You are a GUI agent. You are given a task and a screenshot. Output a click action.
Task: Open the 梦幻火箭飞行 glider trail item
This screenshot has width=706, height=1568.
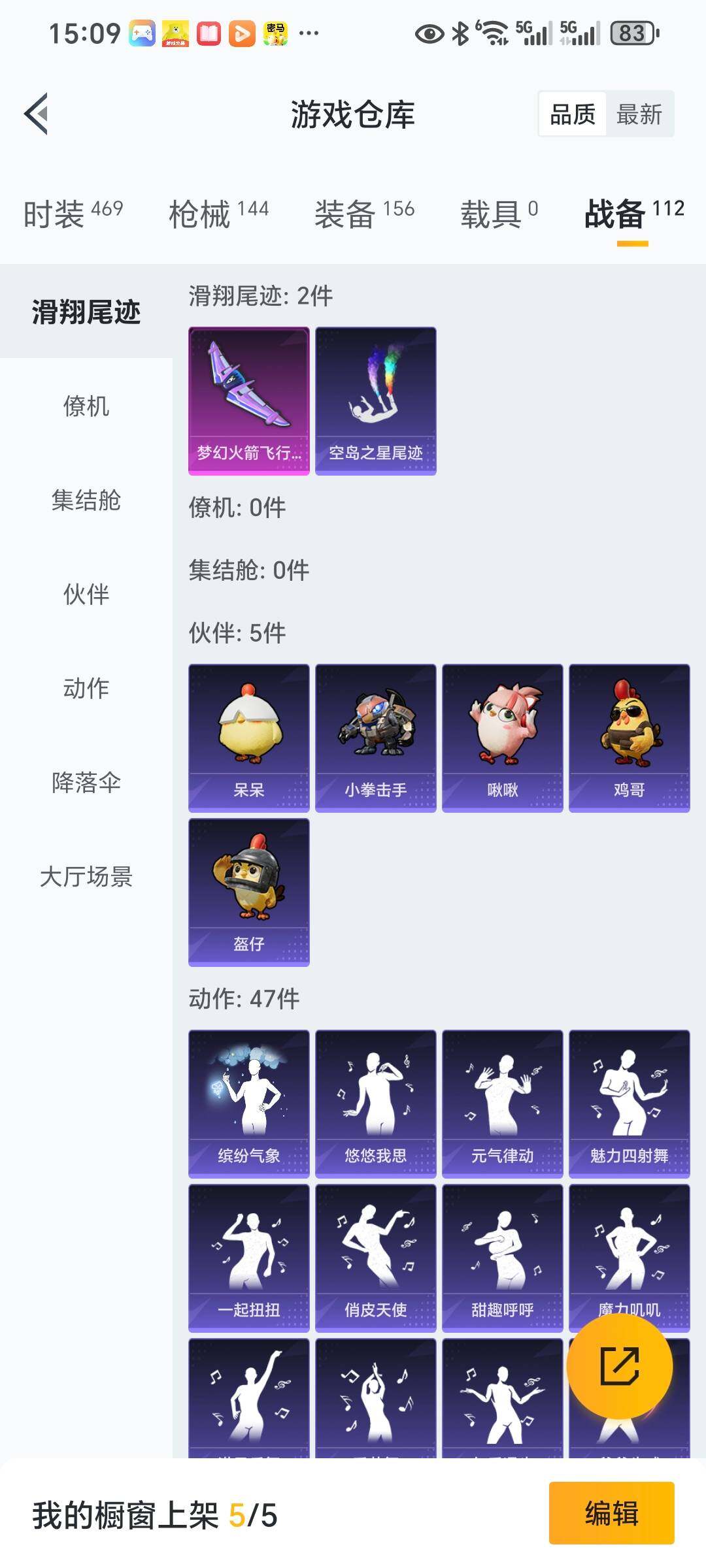point(248,400)
